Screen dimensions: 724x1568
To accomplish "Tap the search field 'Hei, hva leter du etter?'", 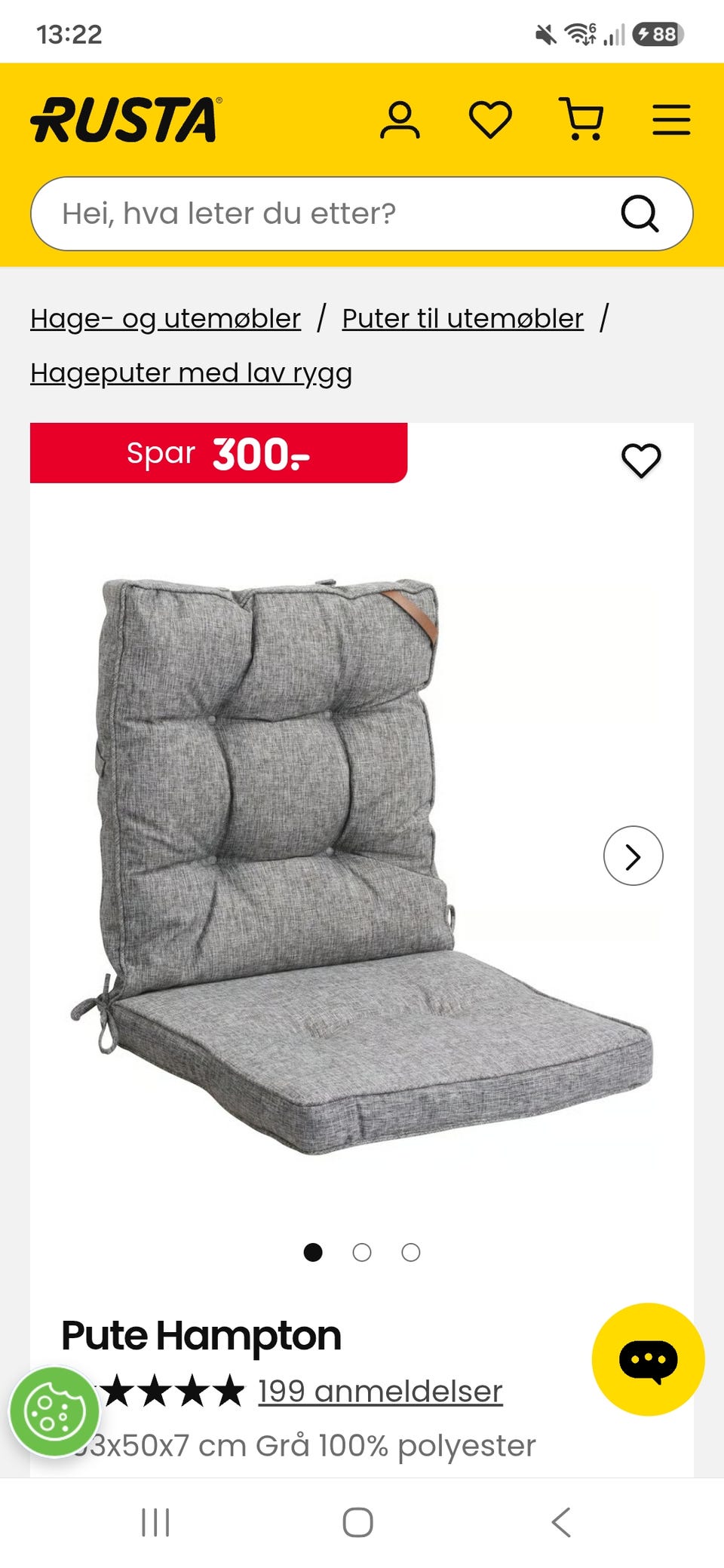I will (x=362, y=214).
